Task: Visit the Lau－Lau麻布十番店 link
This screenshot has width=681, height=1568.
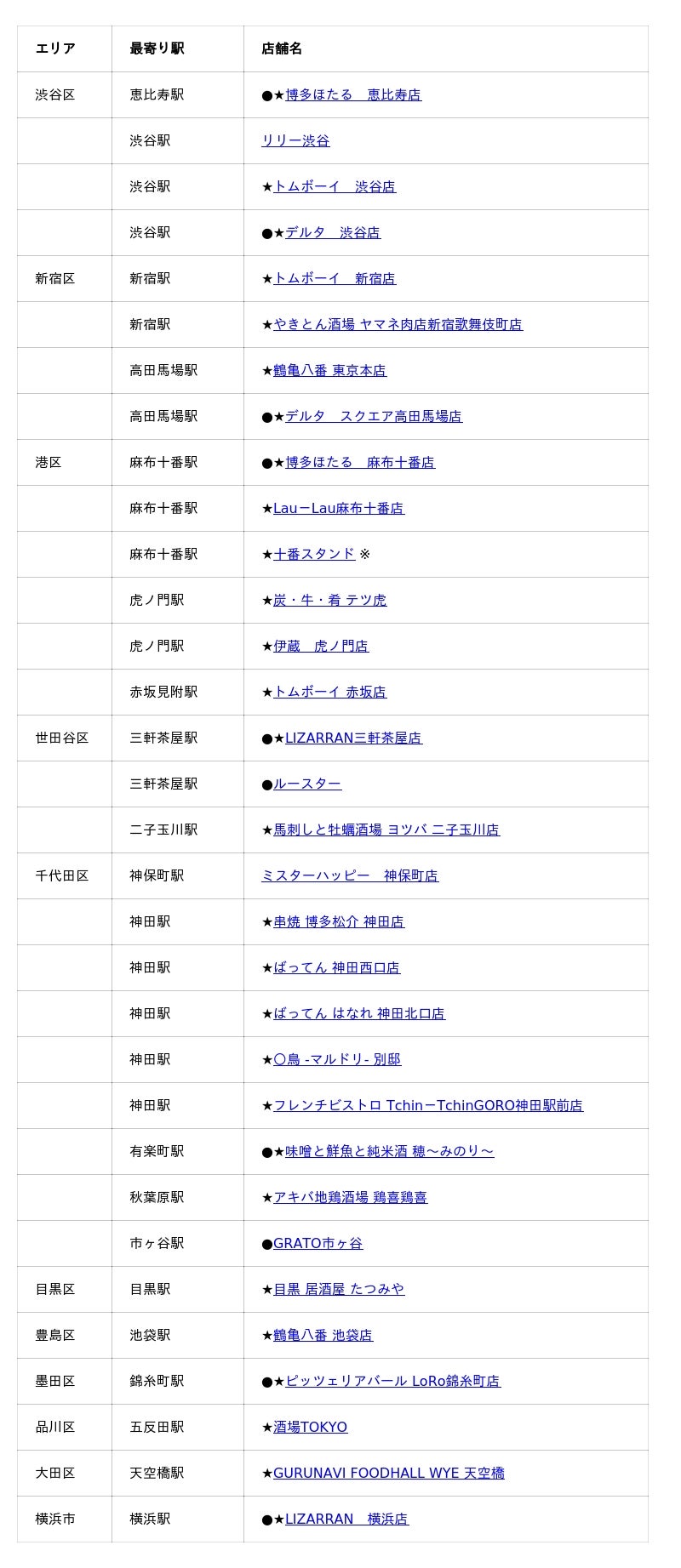Action: point(339,509)
